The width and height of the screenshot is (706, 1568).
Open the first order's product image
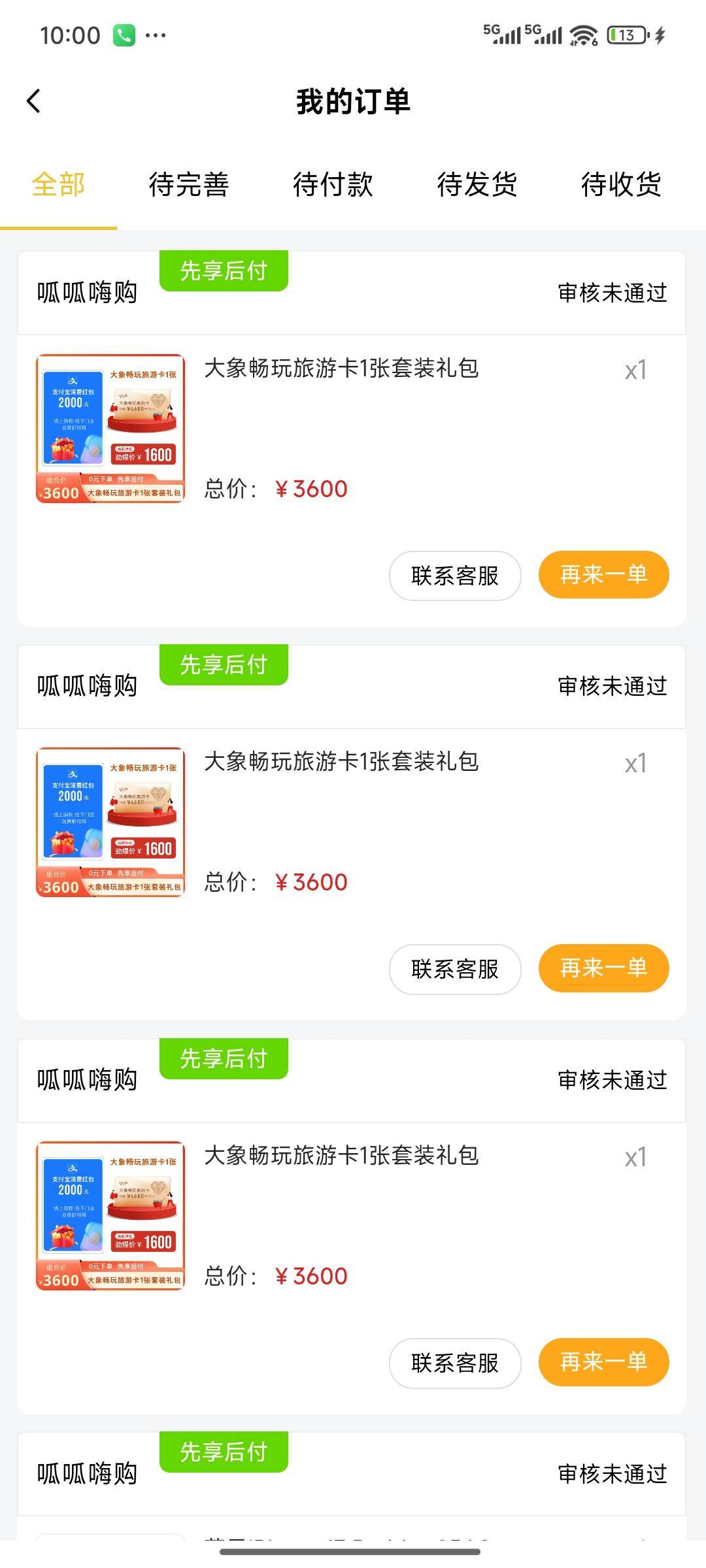[x=110, y=429]
